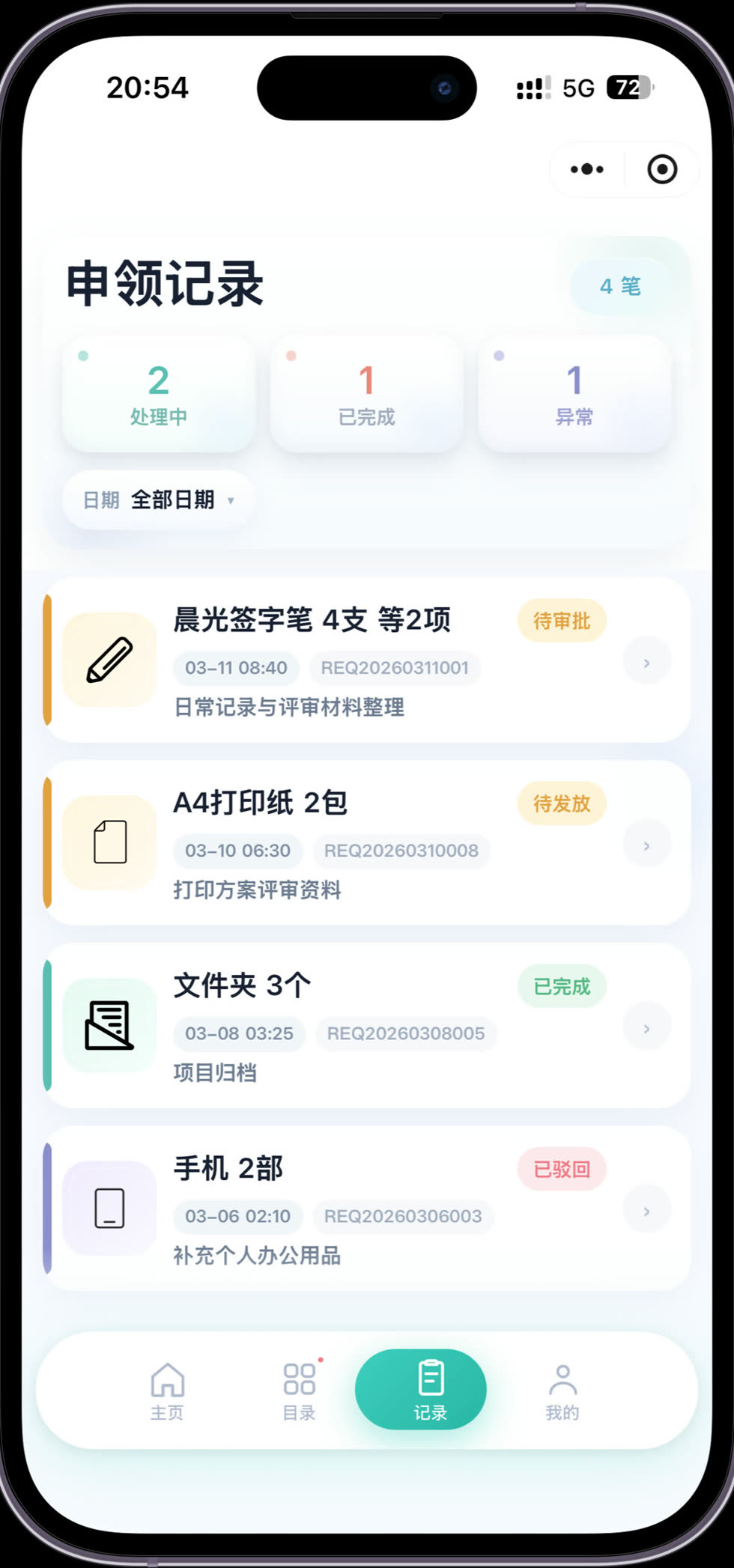734x1568 pixels.
Task: Click the 已驳回 status badge
Action: (561, 1168)
